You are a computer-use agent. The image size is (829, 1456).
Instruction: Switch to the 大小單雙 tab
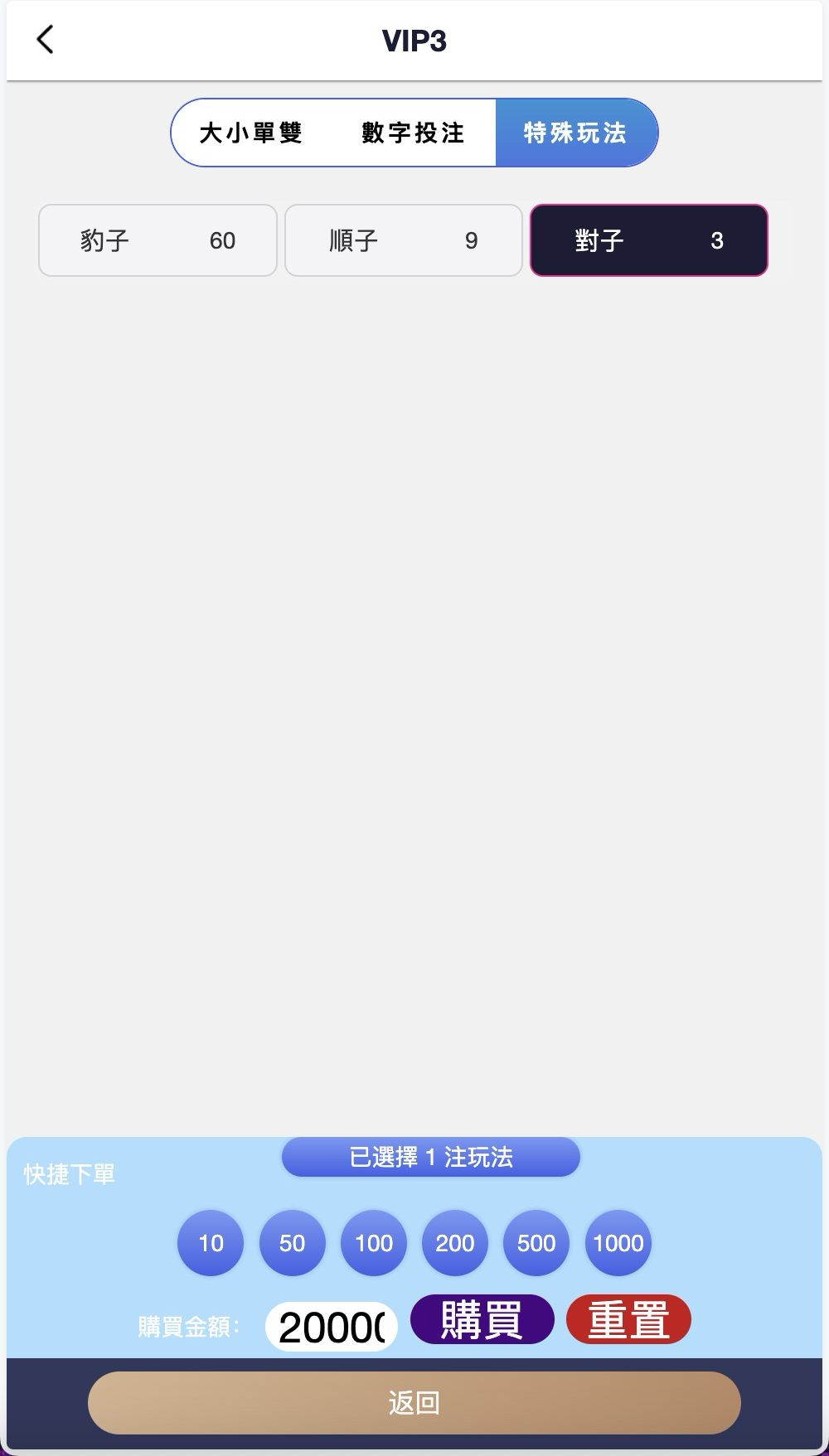(251, 133)
